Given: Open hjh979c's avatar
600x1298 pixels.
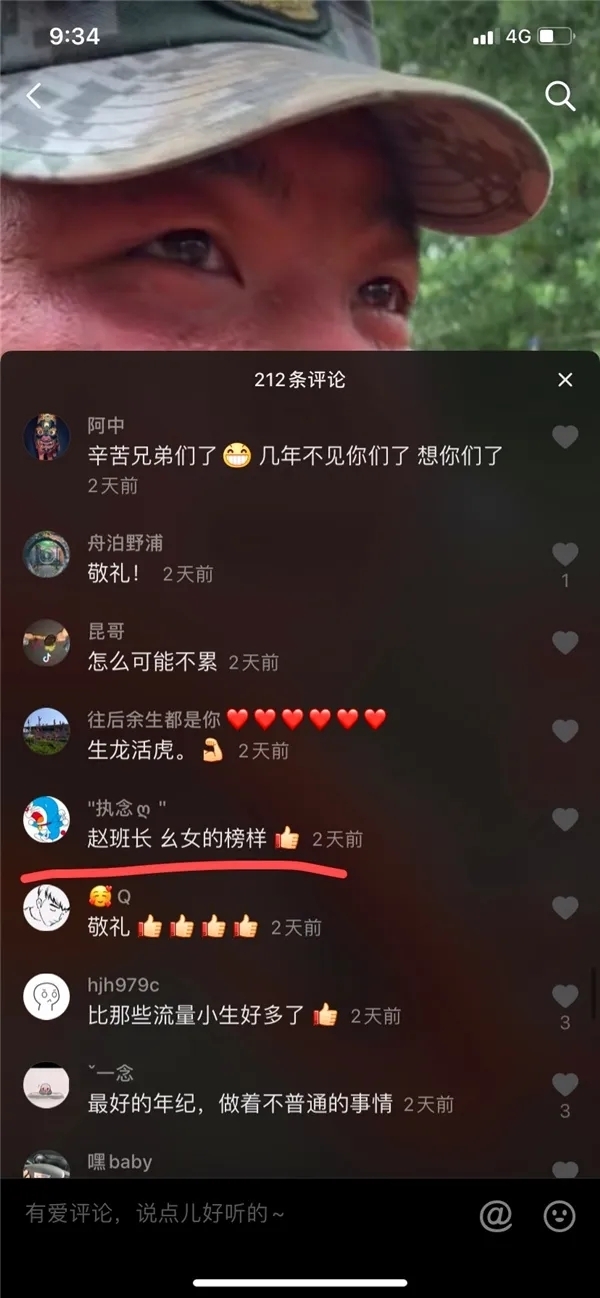Looking at the screenshot, I should [46, 996].
